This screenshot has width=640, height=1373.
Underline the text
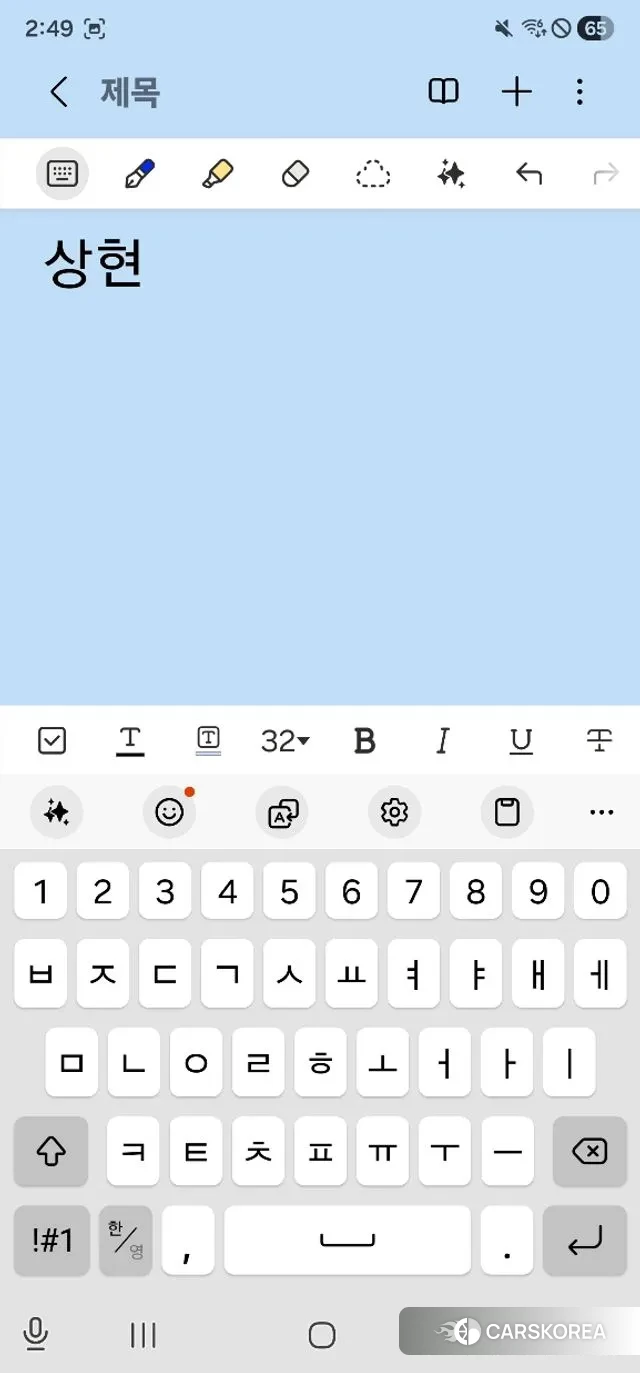521,741
